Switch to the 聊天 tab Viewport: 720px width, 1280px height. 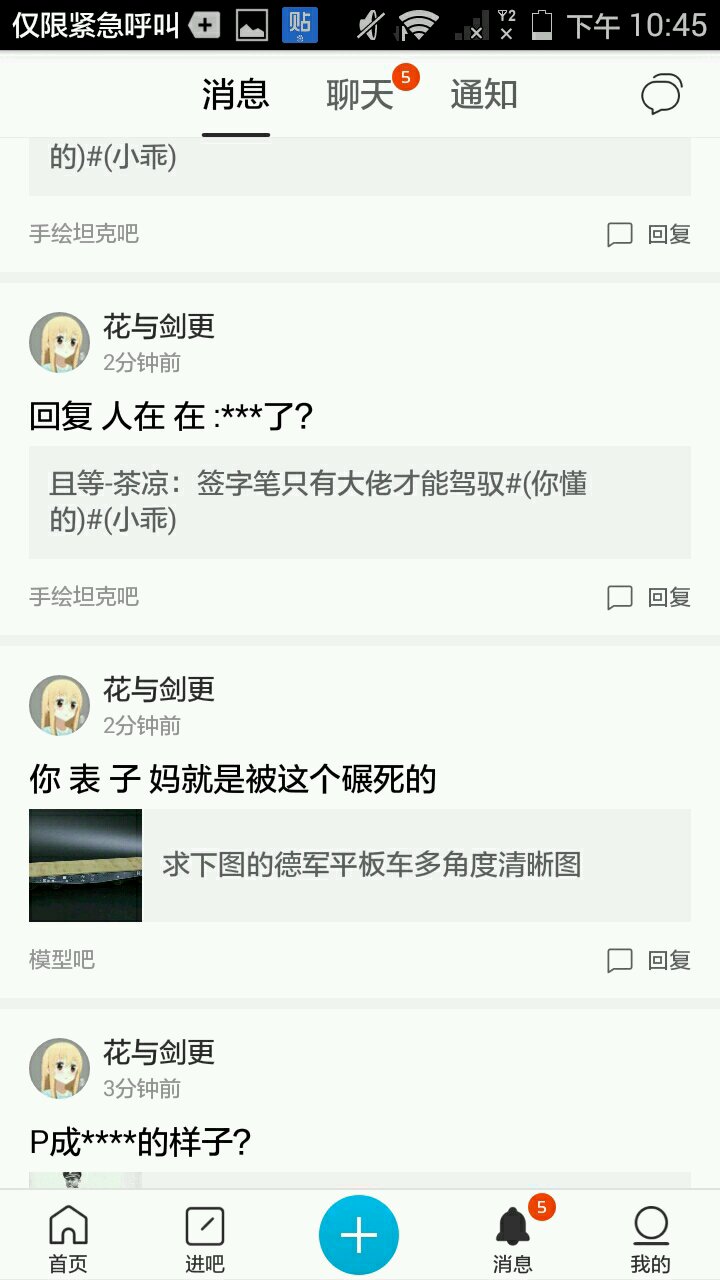(x=360, y=95)
